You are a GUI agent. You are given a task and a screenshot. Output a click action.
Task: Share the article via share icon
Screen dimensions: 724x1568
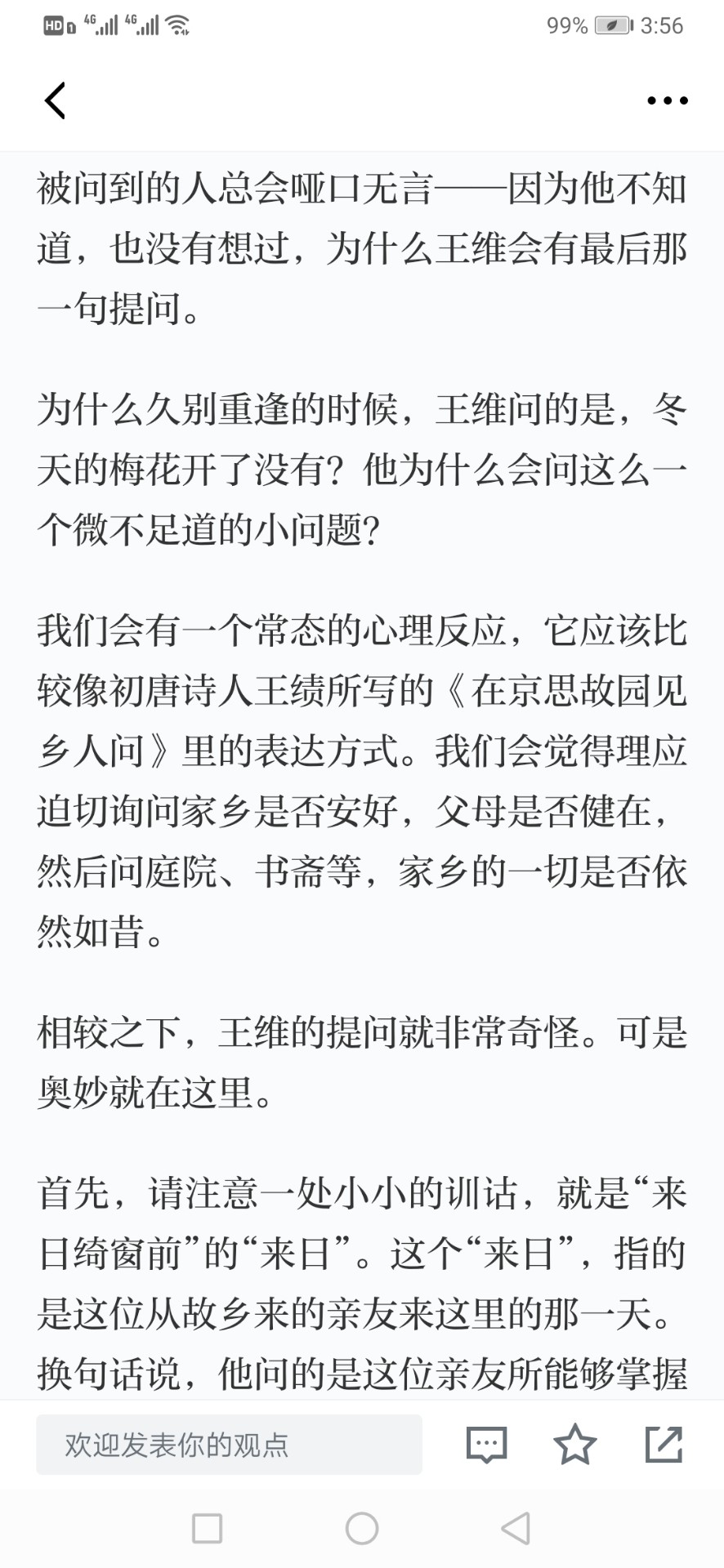664,1444
